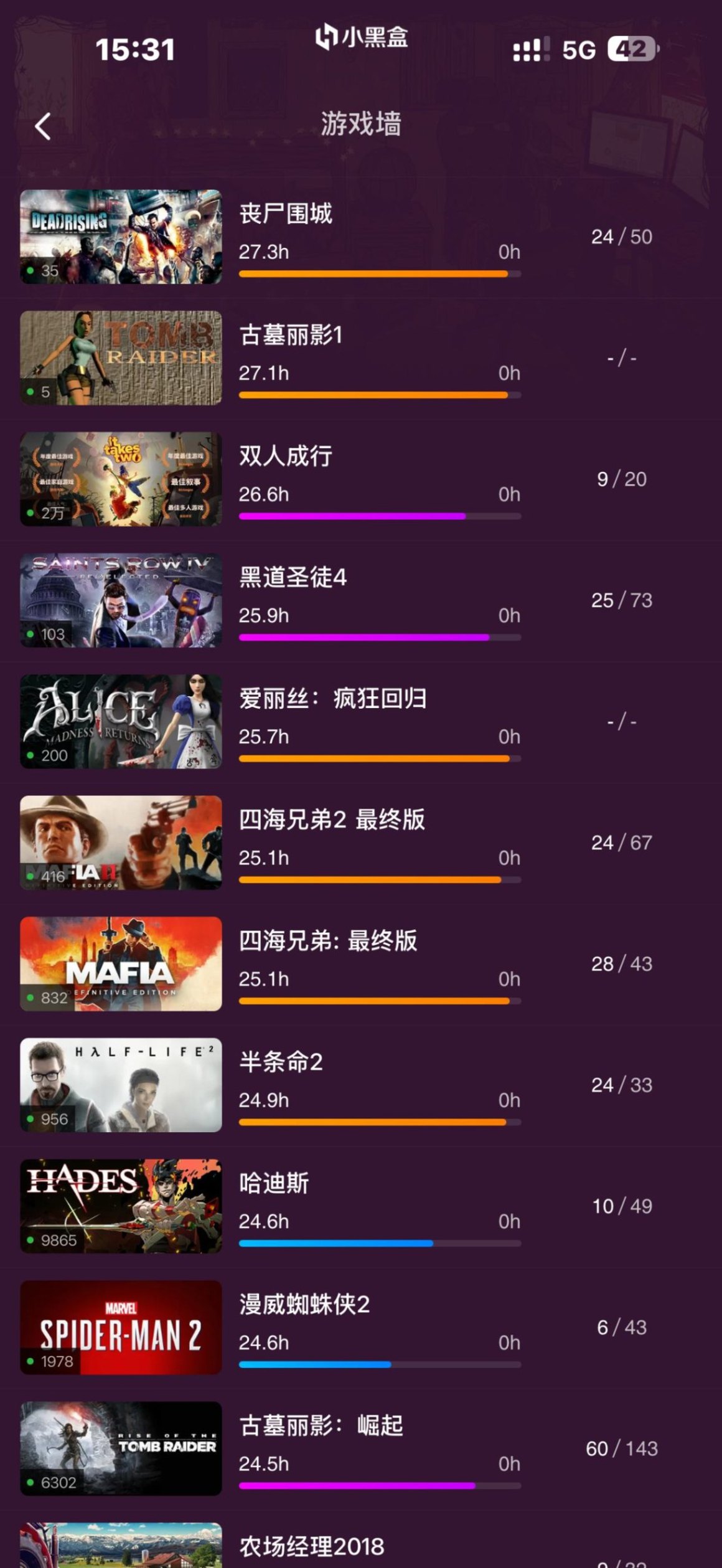722x1568 pixels.
Task: Go back from the 游戏墙 page
Action: point(43,126)
